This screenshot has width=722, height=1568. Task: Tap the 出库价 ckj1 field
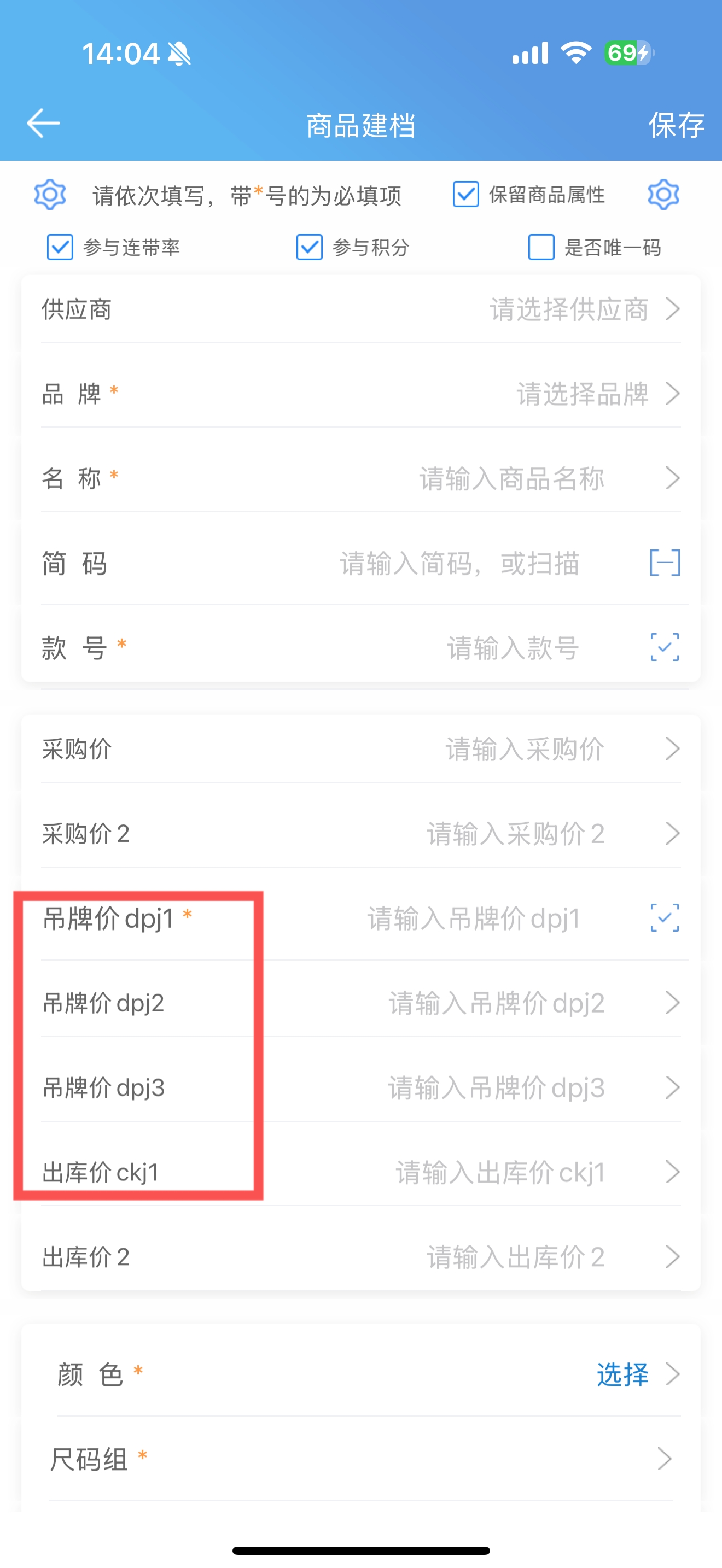361,1172
